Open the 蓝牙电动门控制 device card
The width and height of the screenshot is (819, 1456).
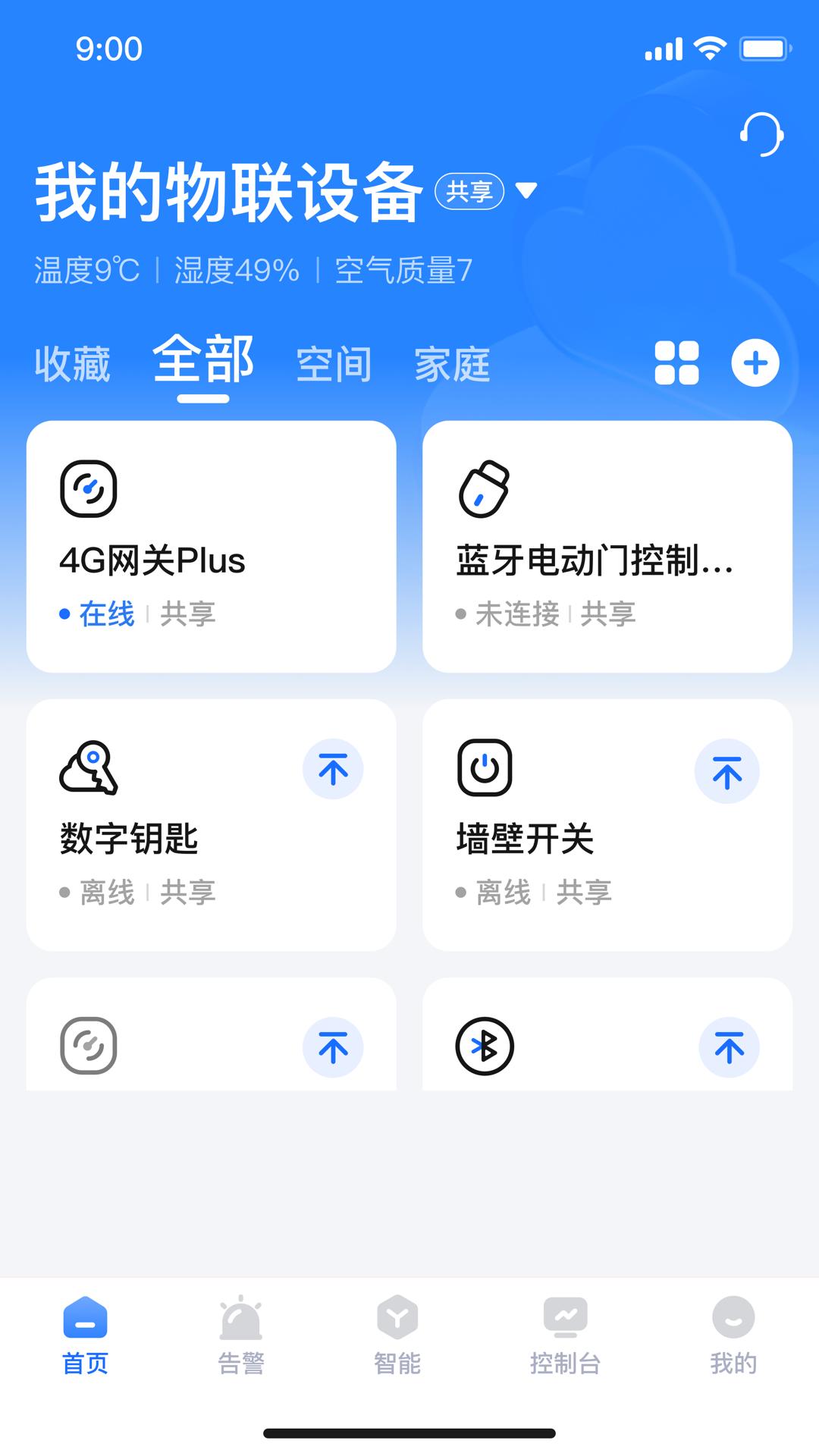tap(607, 546)
